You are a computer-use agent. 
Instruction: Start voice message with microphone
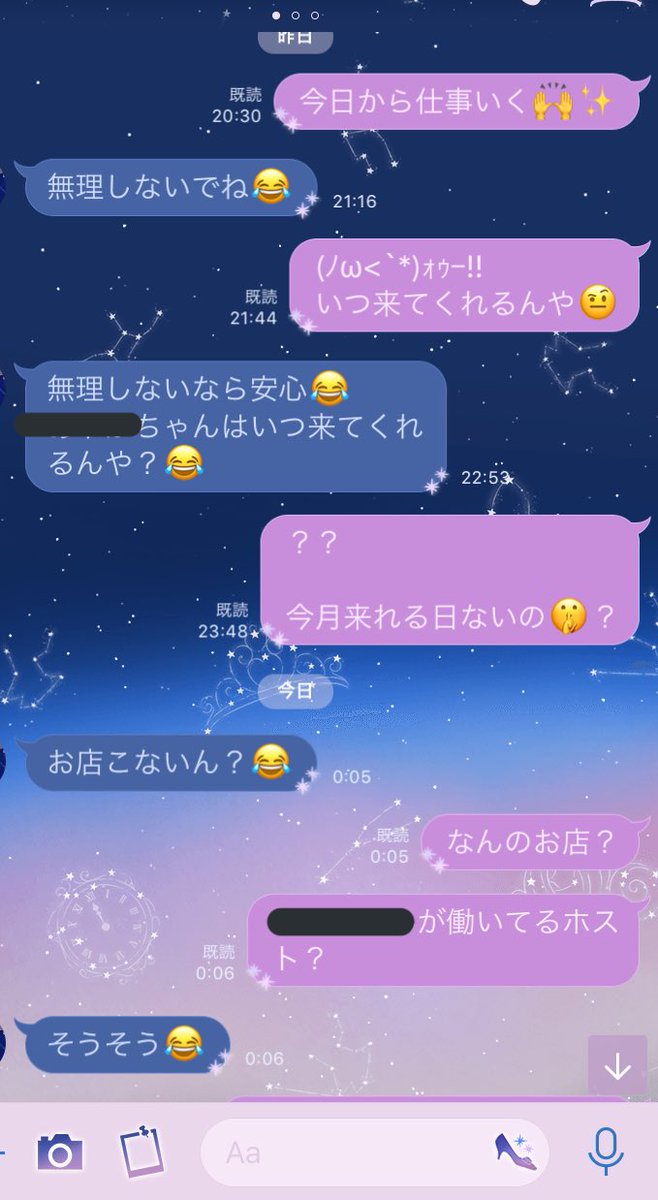(605, 1152)
